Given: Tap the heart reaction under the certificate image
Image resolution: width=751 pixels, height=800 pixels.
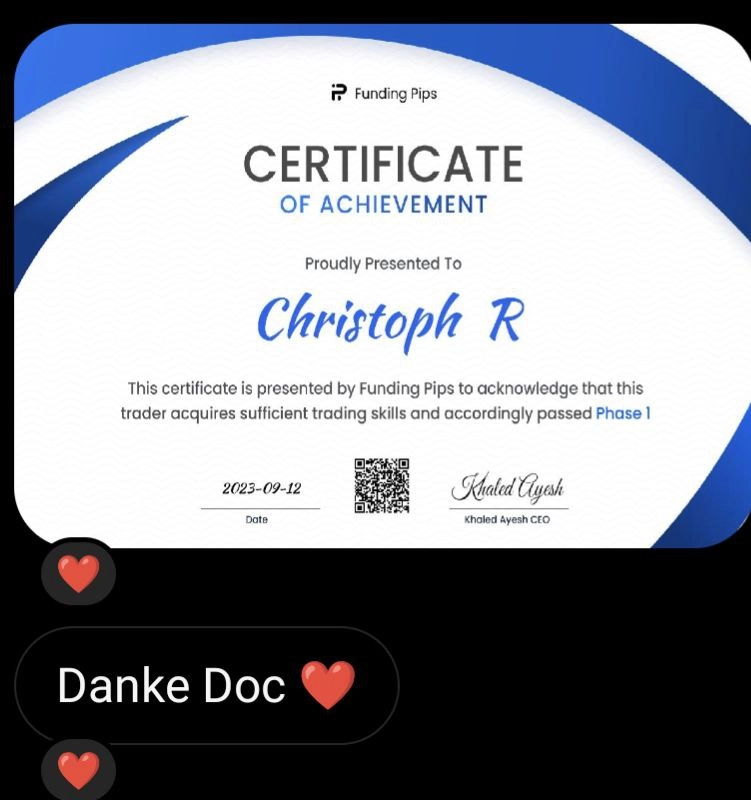Looking at the screenshot, I should (x=78, y=575).
